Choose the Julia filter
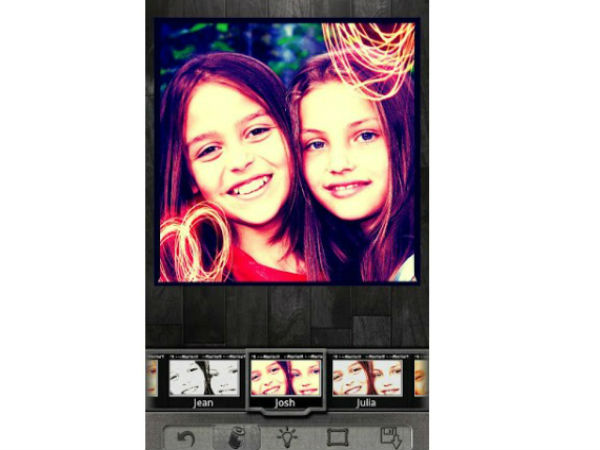This screenshot has height=450, width=600. [x=368, y=380]
